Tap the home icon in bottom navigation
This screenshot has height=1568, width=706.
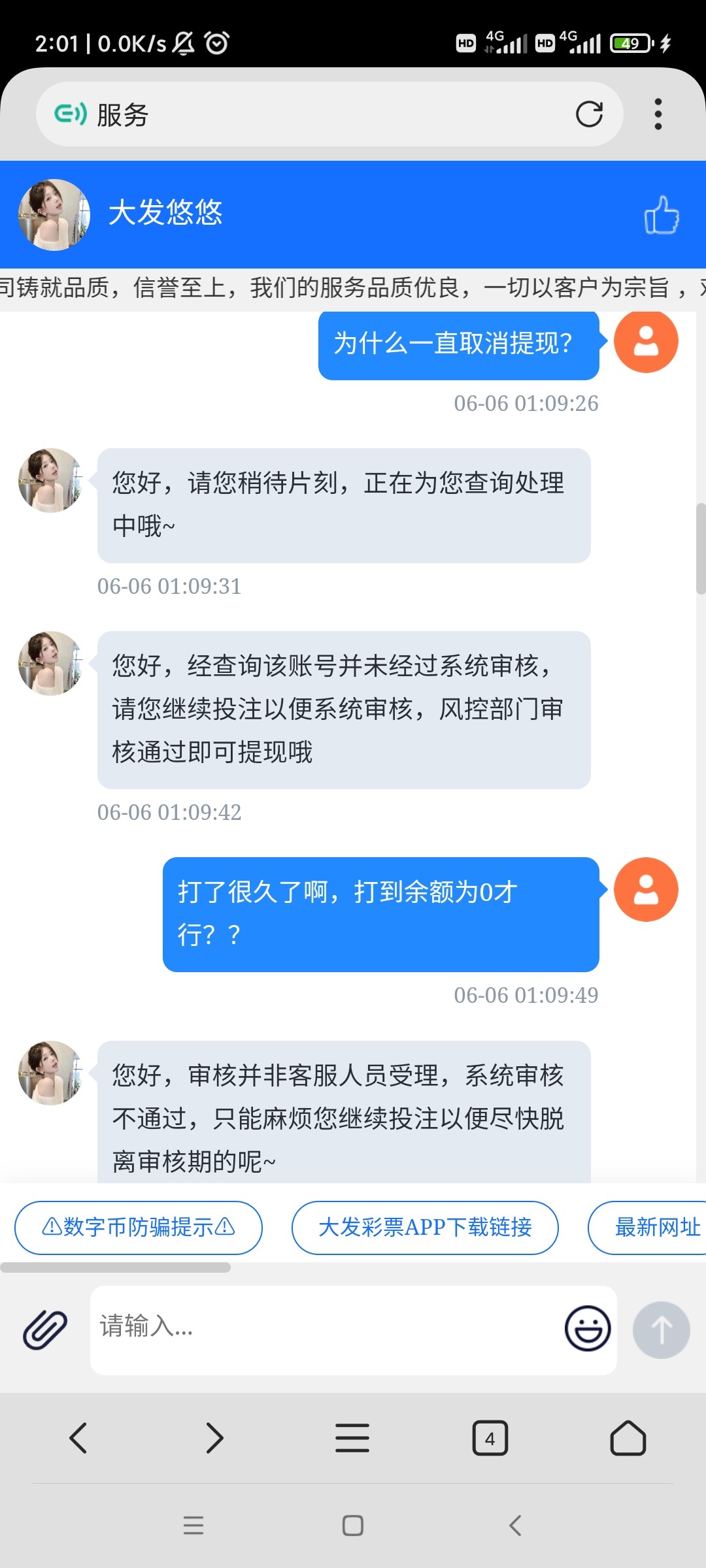[627, 1438]
